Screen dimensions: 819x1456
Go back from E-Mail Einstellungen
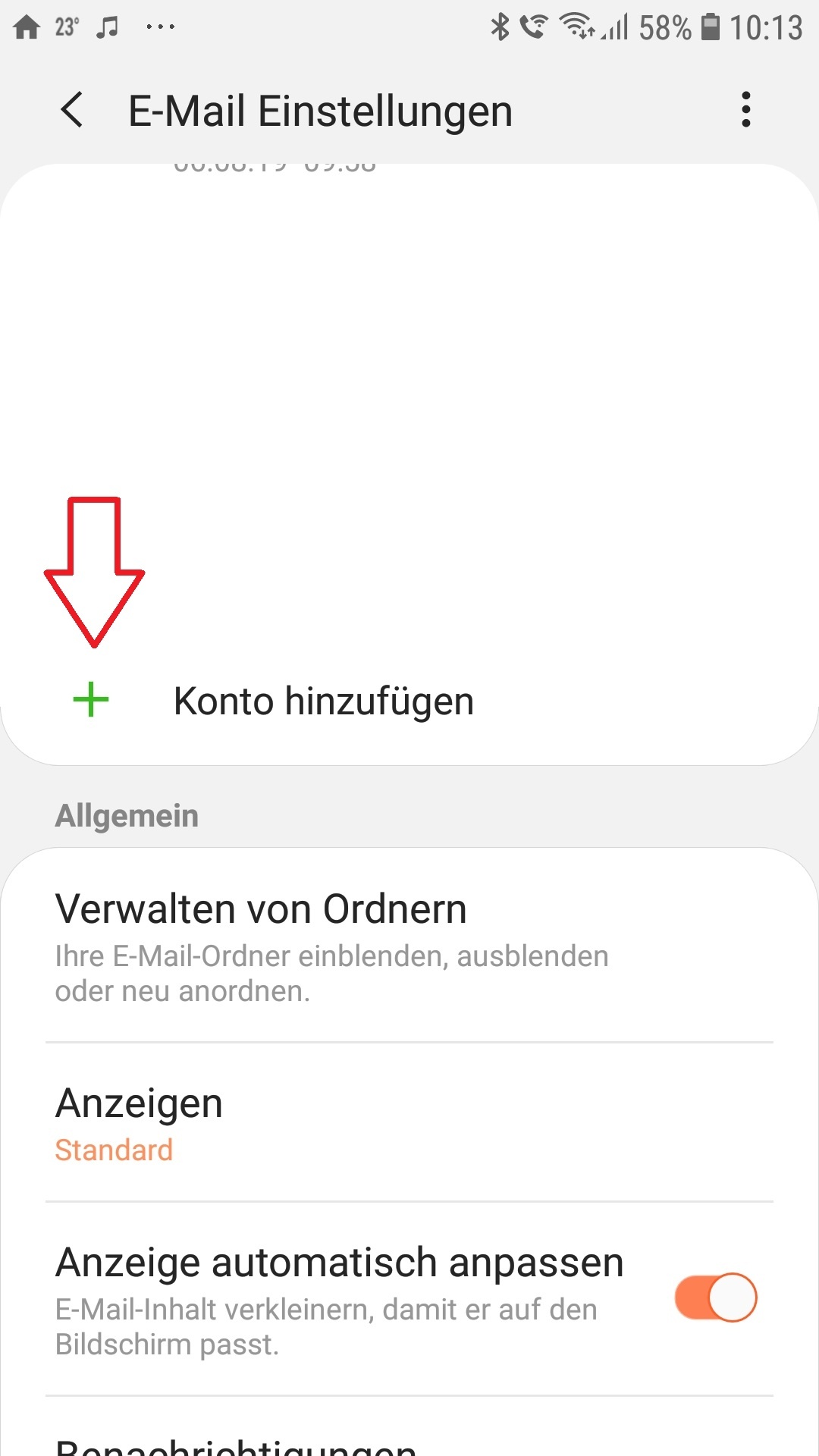pyautogui.click(x=72, y=110)
